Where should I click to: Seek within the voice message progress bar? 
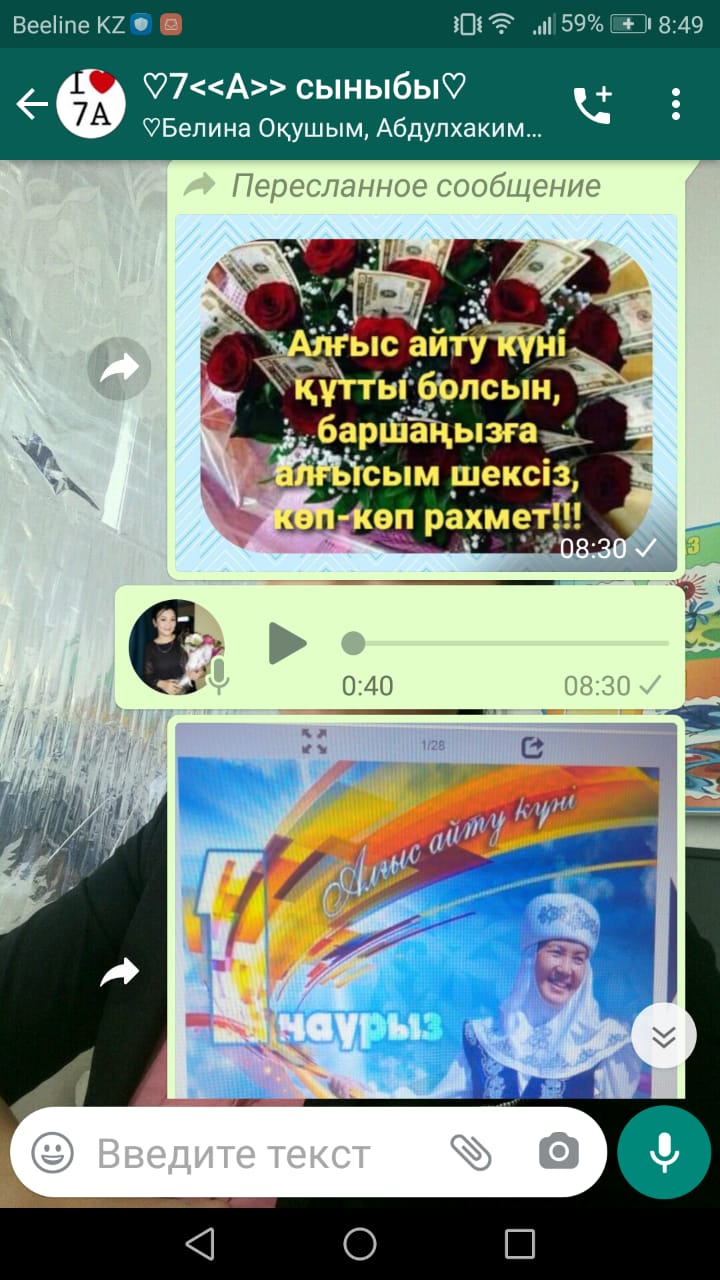pyautogui.click(x=505, y=643)
